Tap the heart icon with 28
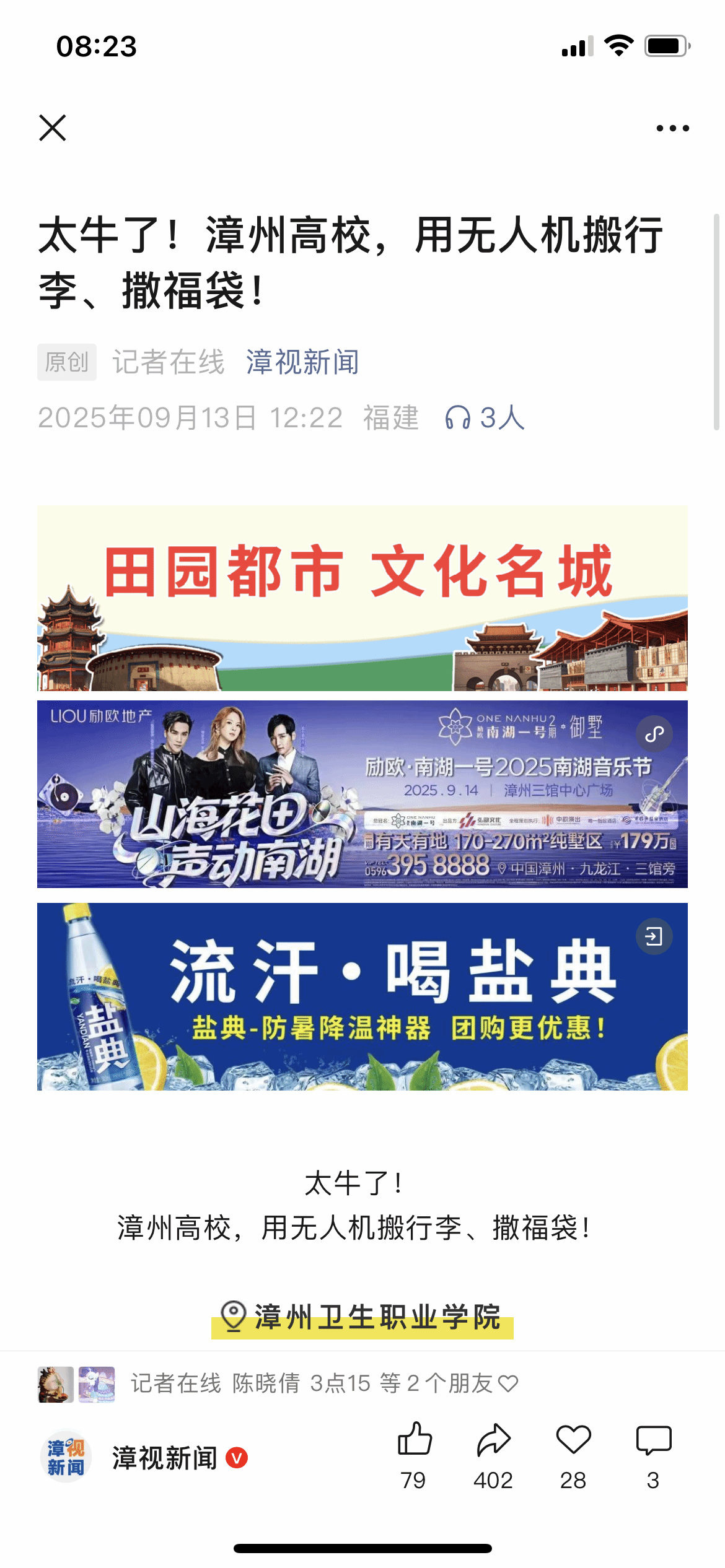This screenshot has height=1568, width=725. tap(573, 1439)
